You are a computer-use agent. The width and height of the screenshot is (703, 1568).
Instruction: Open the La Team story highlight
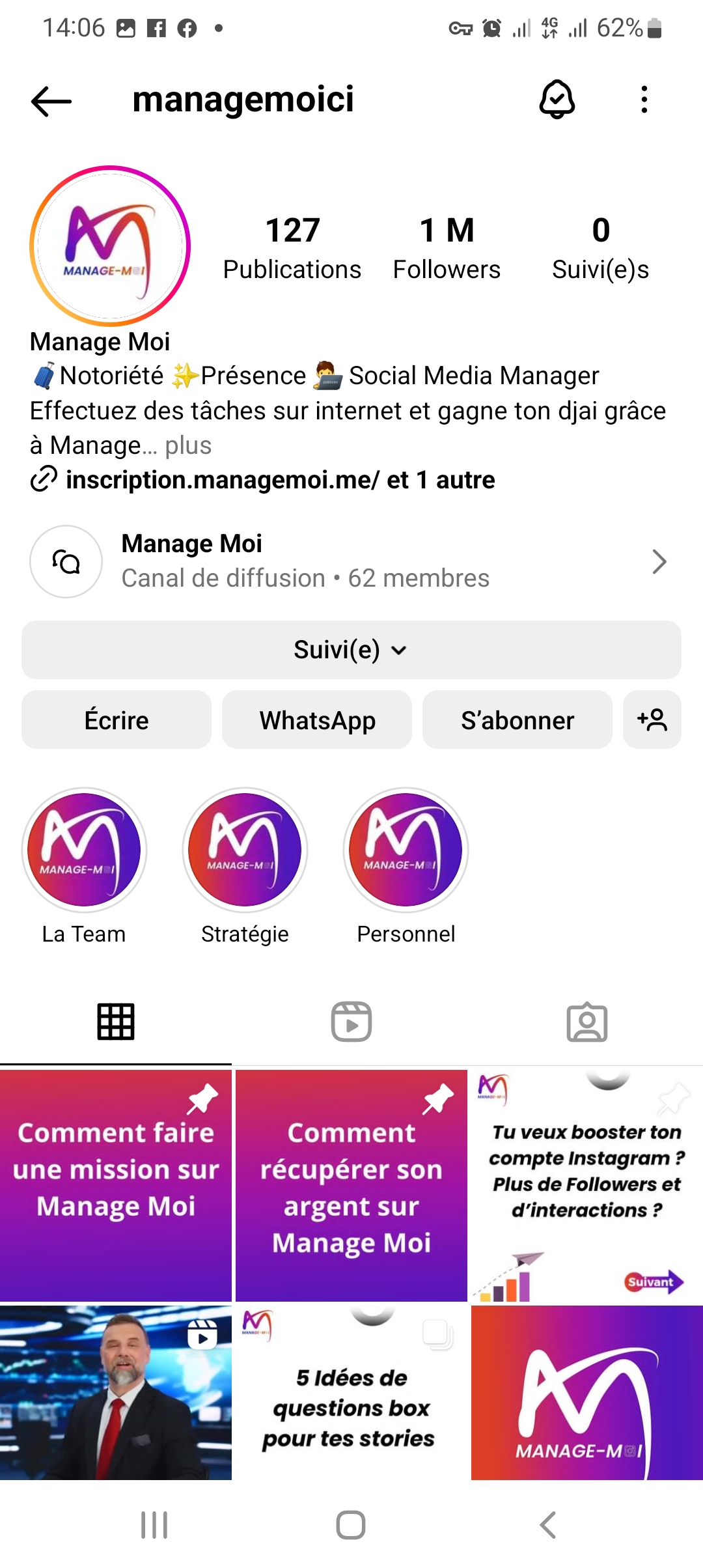click(x=84, y=850)
